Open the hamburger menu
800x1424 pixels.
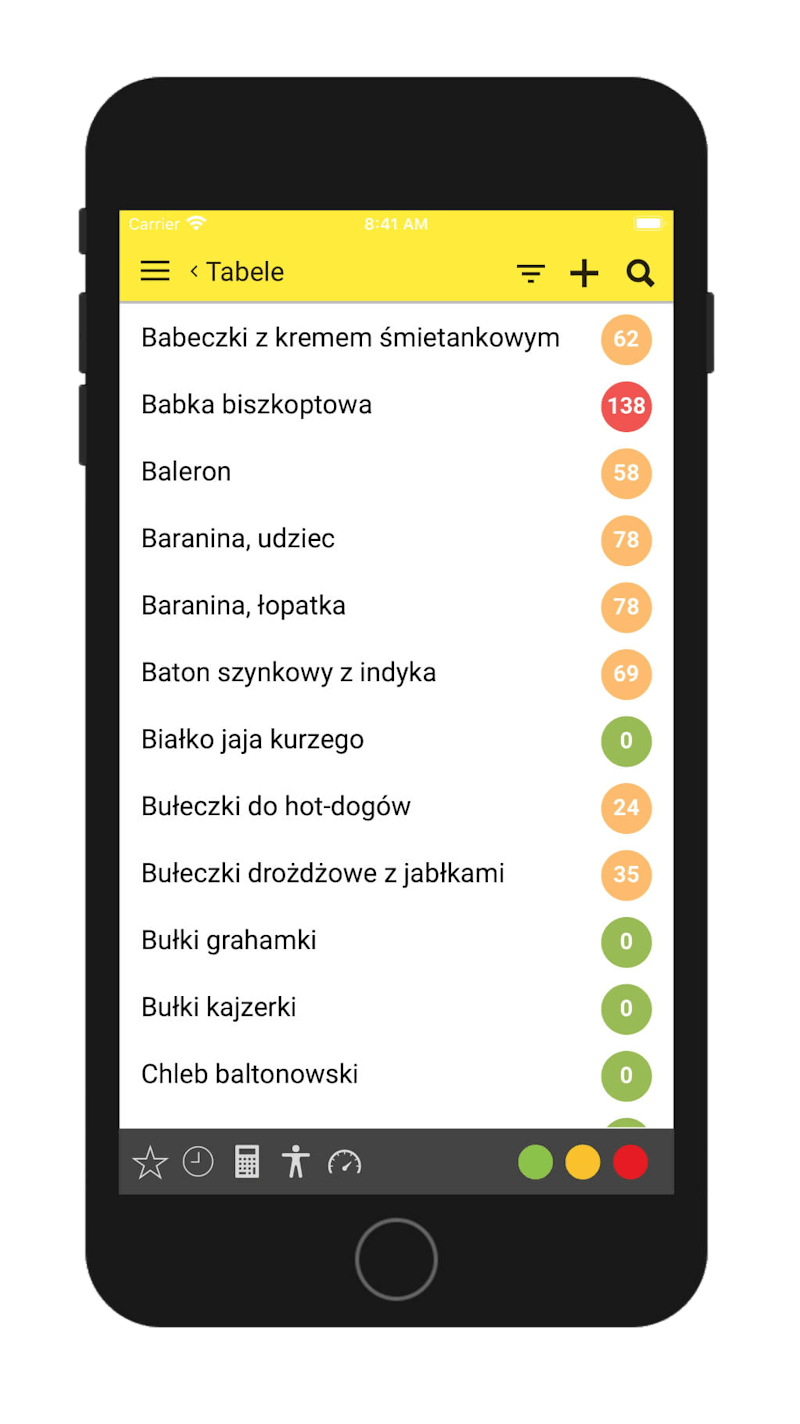(x=155, y=271)
